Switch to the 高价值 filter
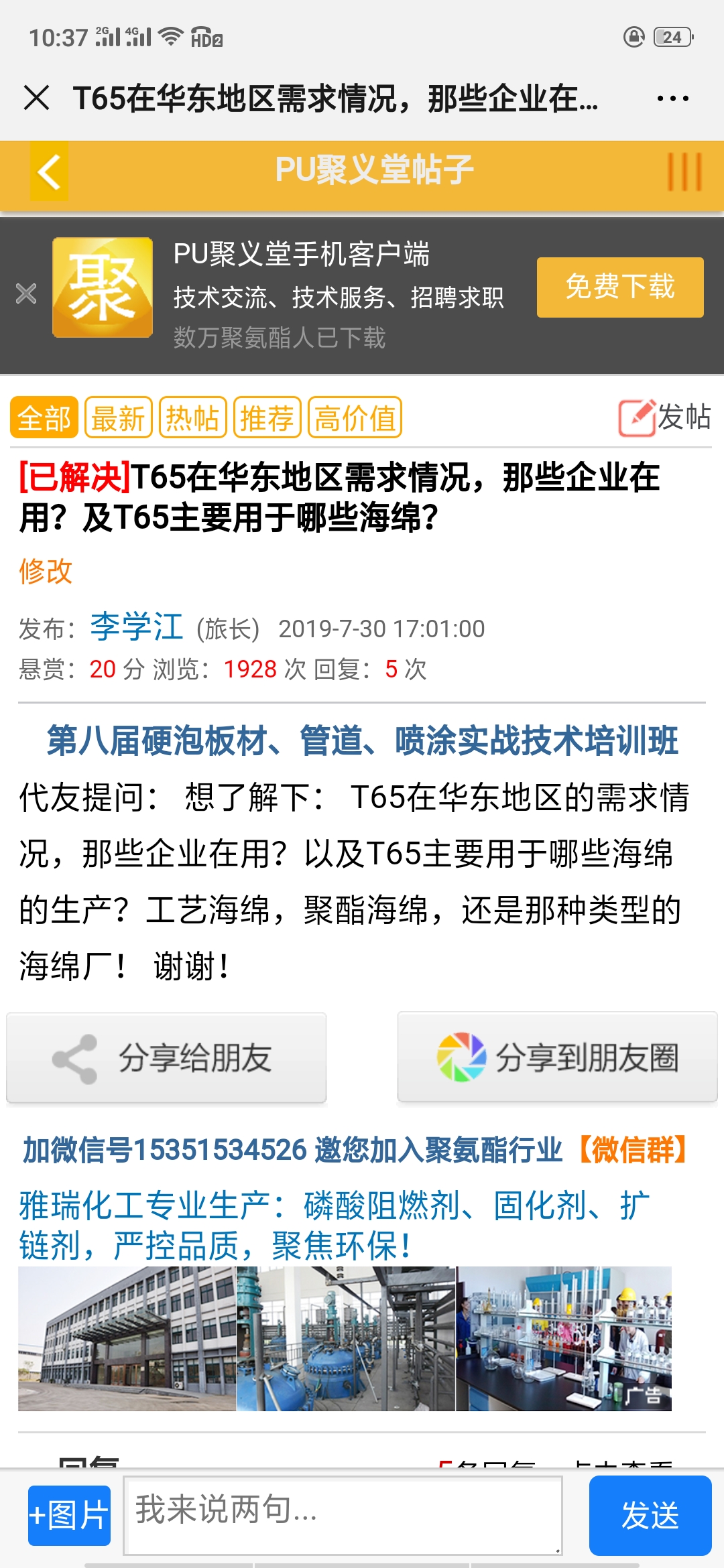 tap(355, 417)
